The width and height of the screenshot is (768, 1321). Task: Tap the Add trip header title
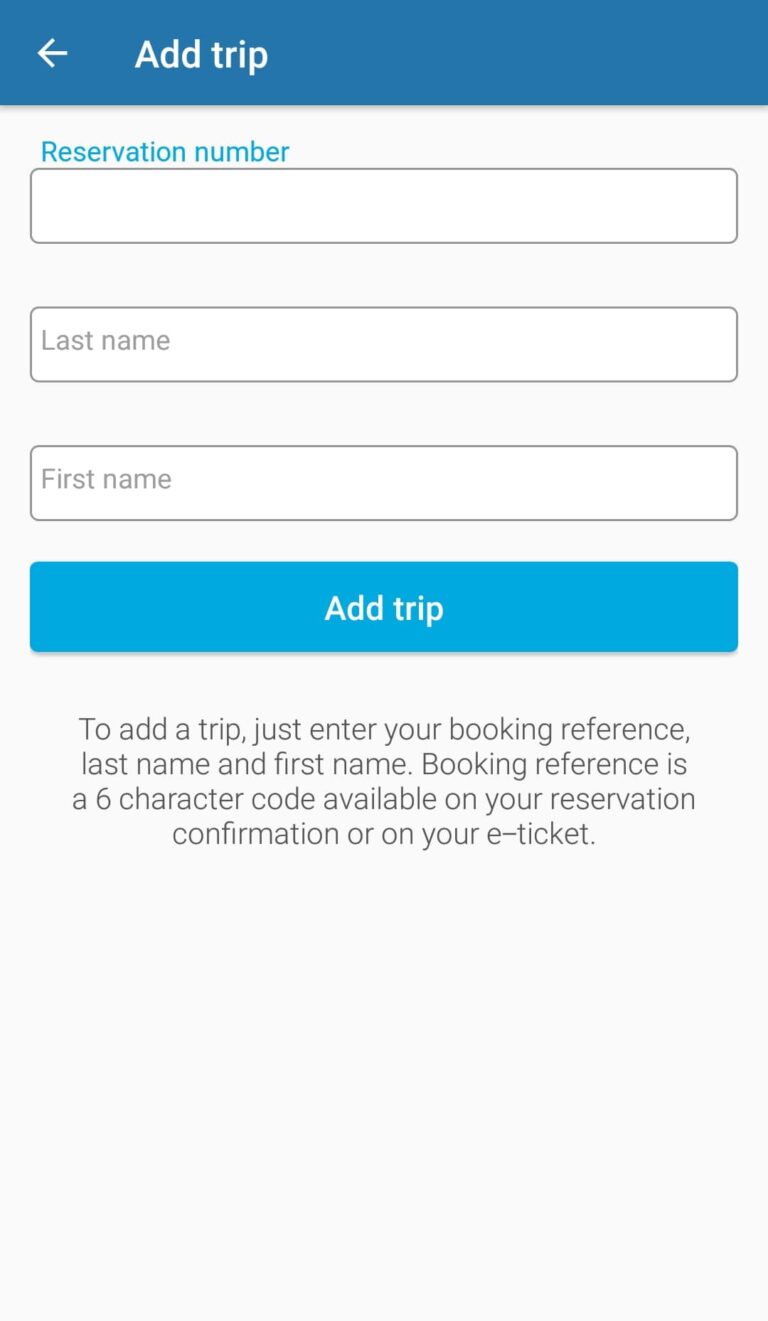point(200,53)
